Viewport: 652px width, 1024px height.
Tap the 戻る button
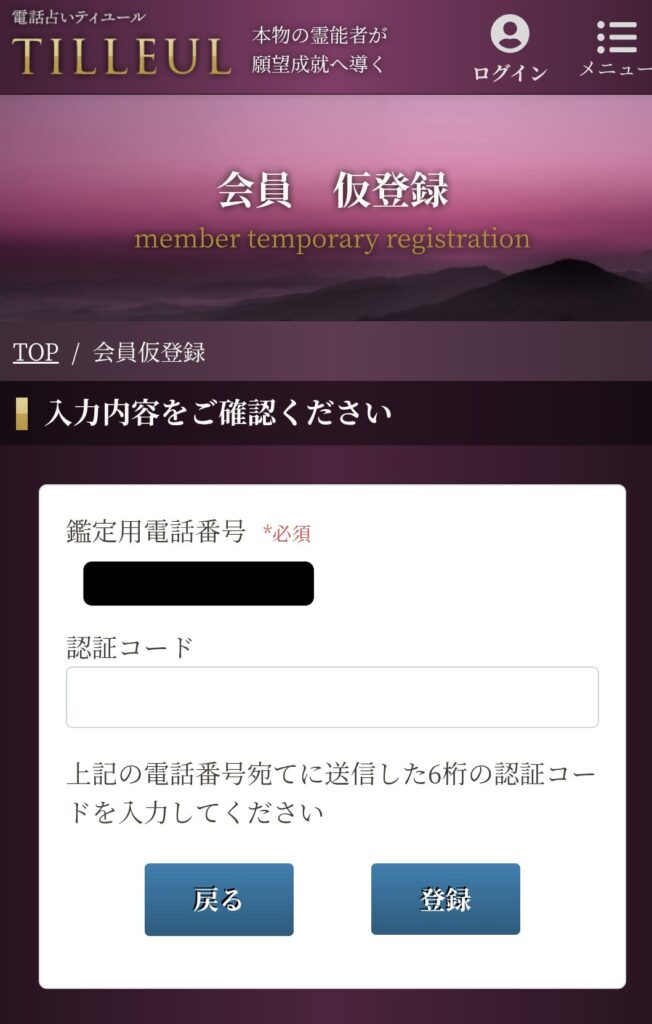click(219, 899)
